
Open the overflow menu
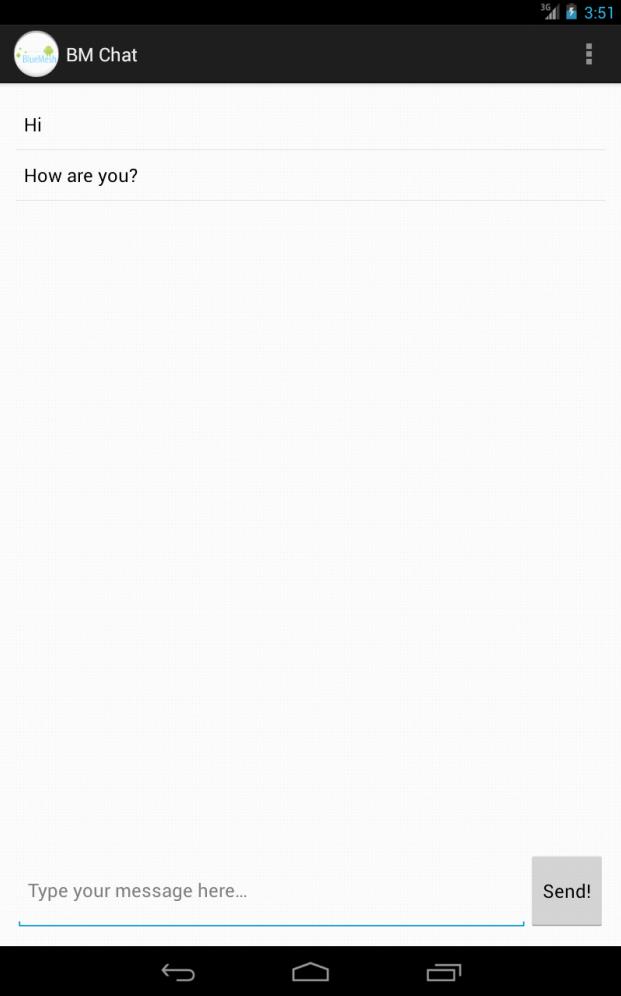click(x=589, y=55)
